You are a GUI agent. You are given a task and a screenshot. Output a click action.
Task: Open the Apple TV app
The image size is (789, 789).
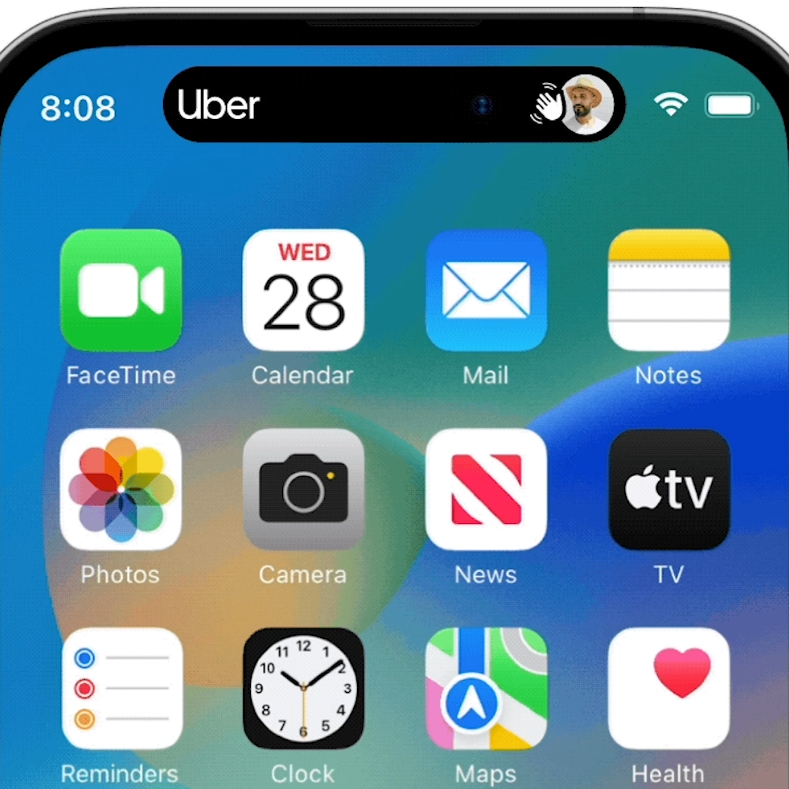[x=669, y=489]
